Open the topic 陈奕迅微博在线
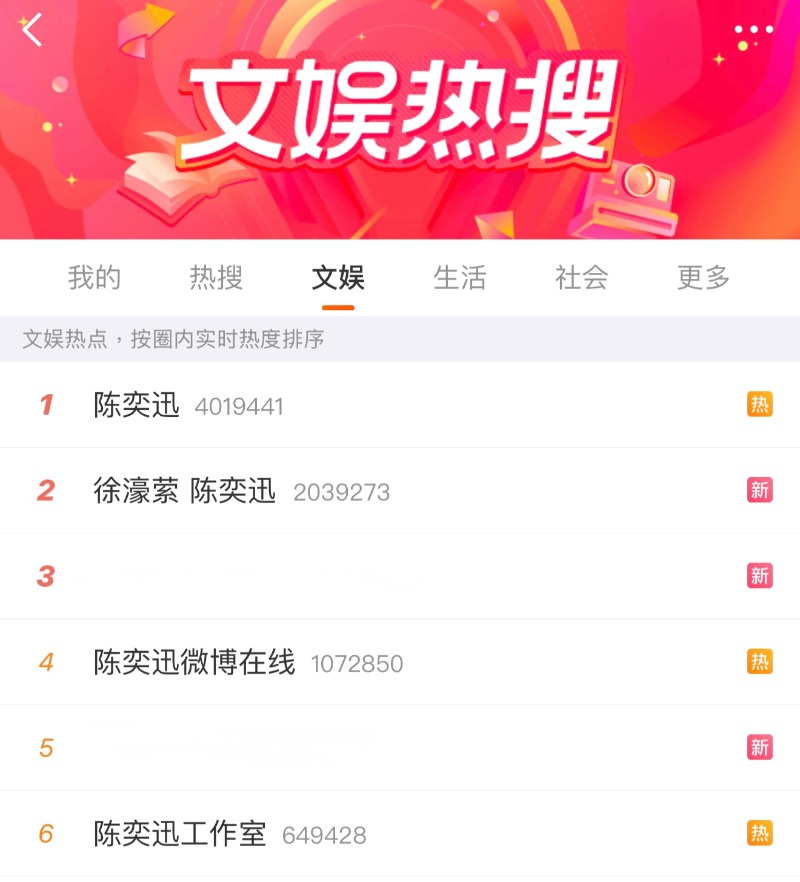 pos(195,662)
